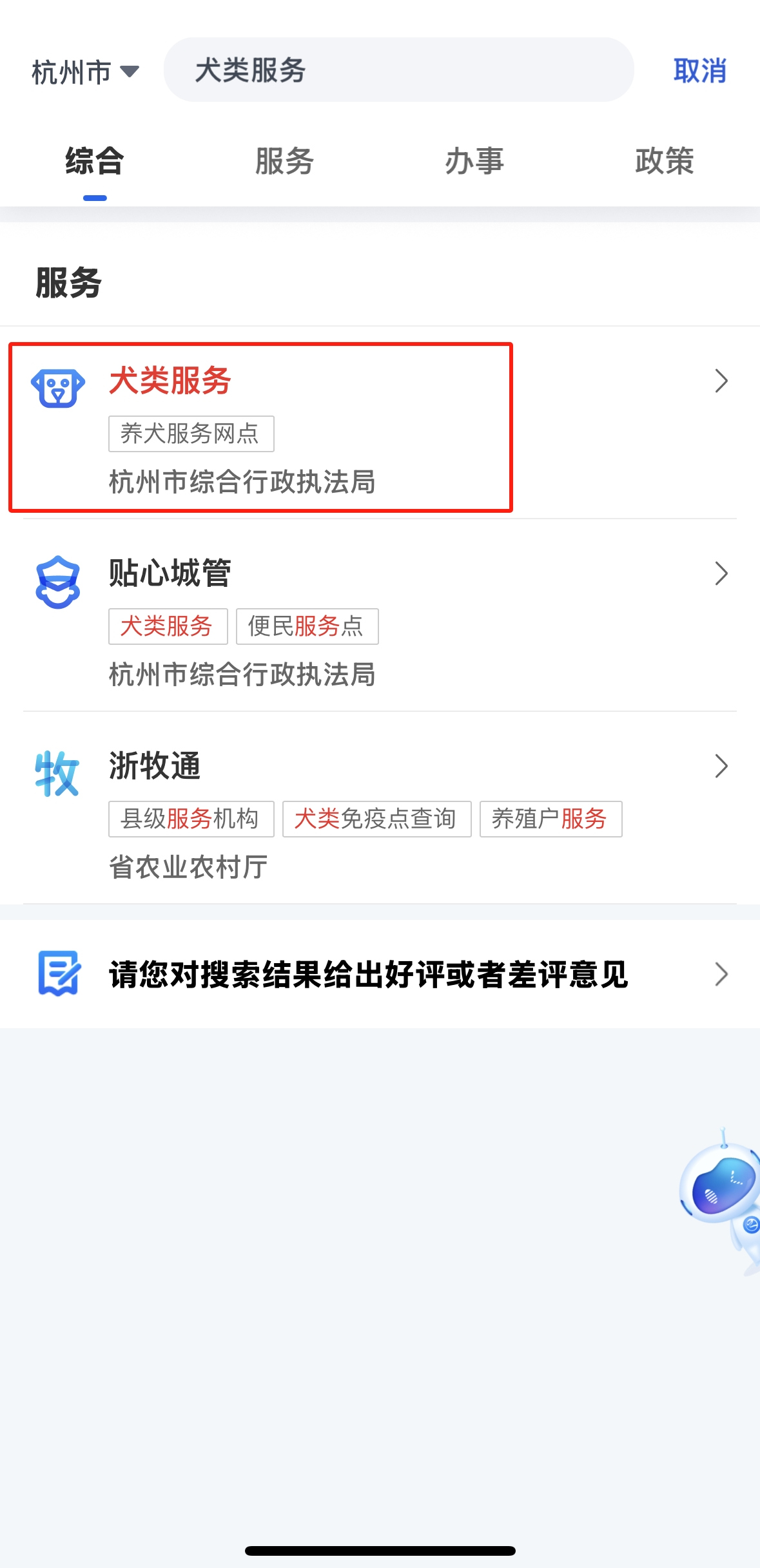Image resolution: width=760 pixels, height=1568 pixels.
Task: Open the 犬类免疫点查询 tag
Action: pyautogui.click(x=376, y=819)
